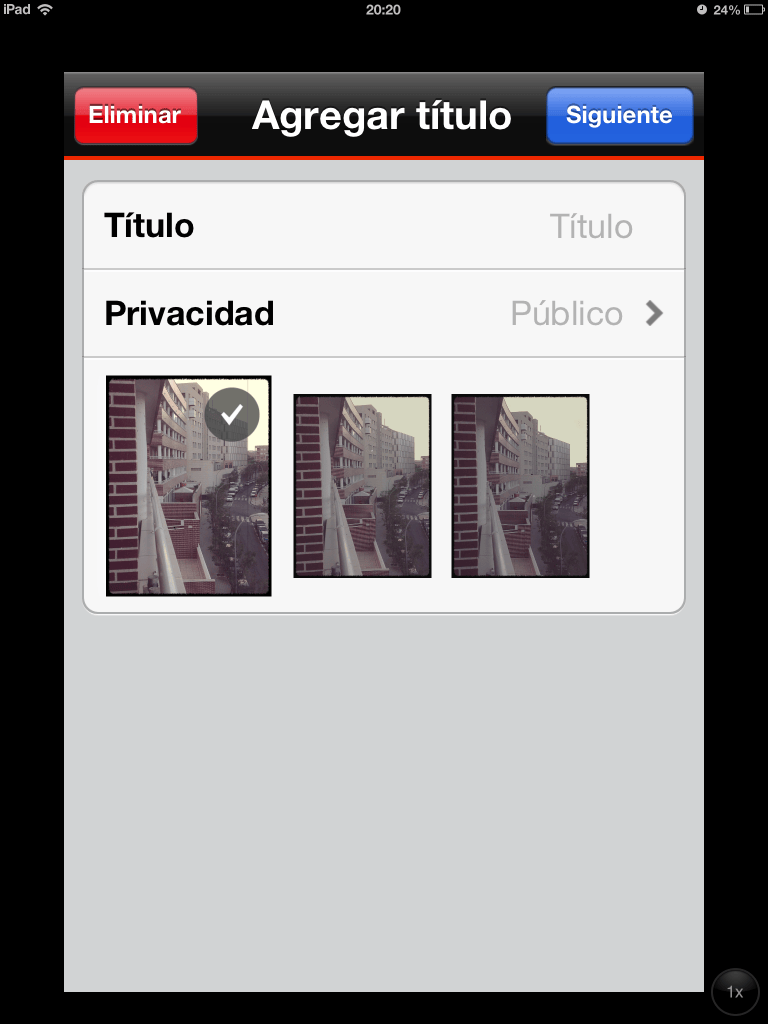The height and width of the screenshot is (1024, 768).
Task: Tap the selected first photo thumbnail
Action: coord(188,486)
